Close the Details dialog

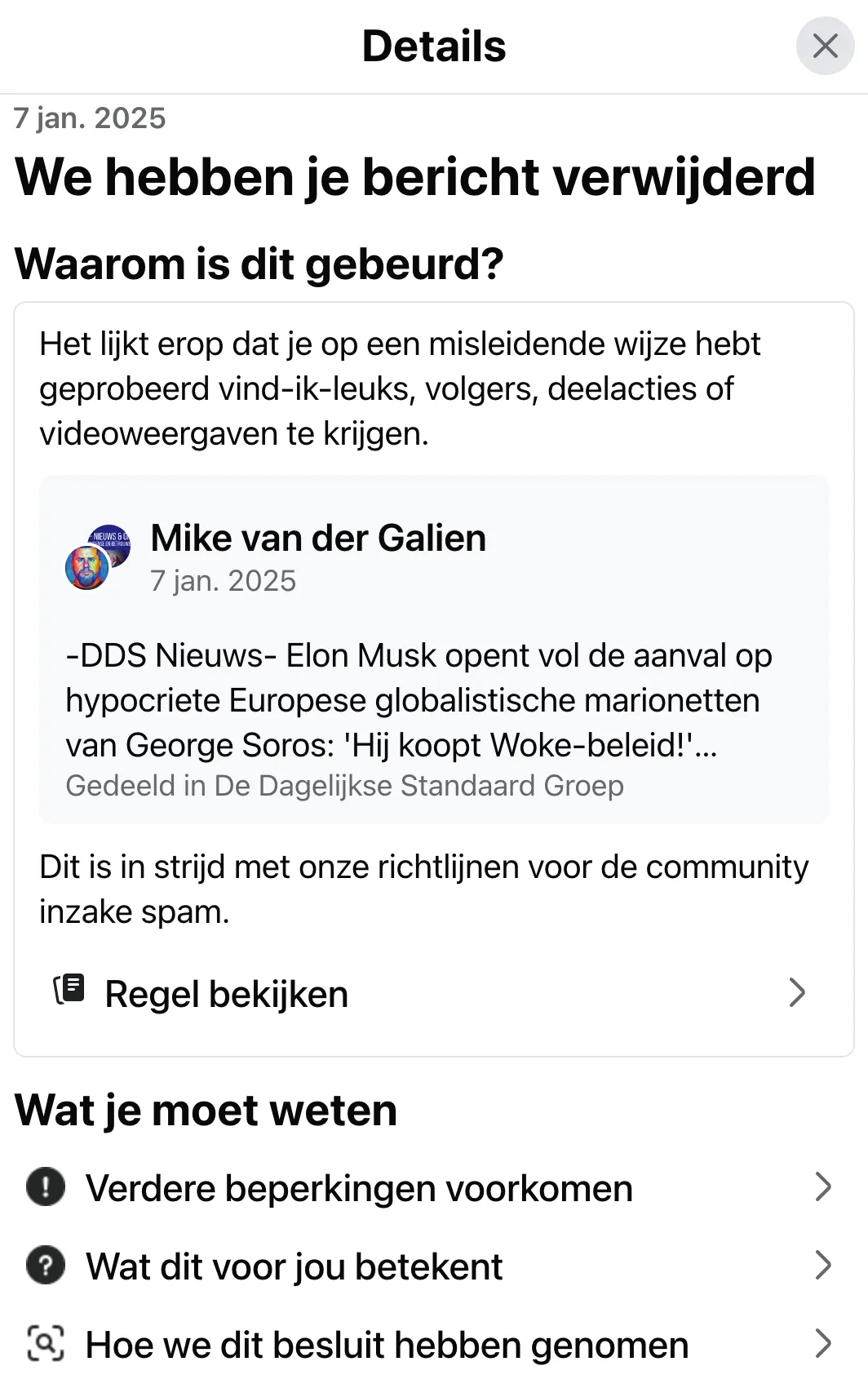click(x=825, y=46)
